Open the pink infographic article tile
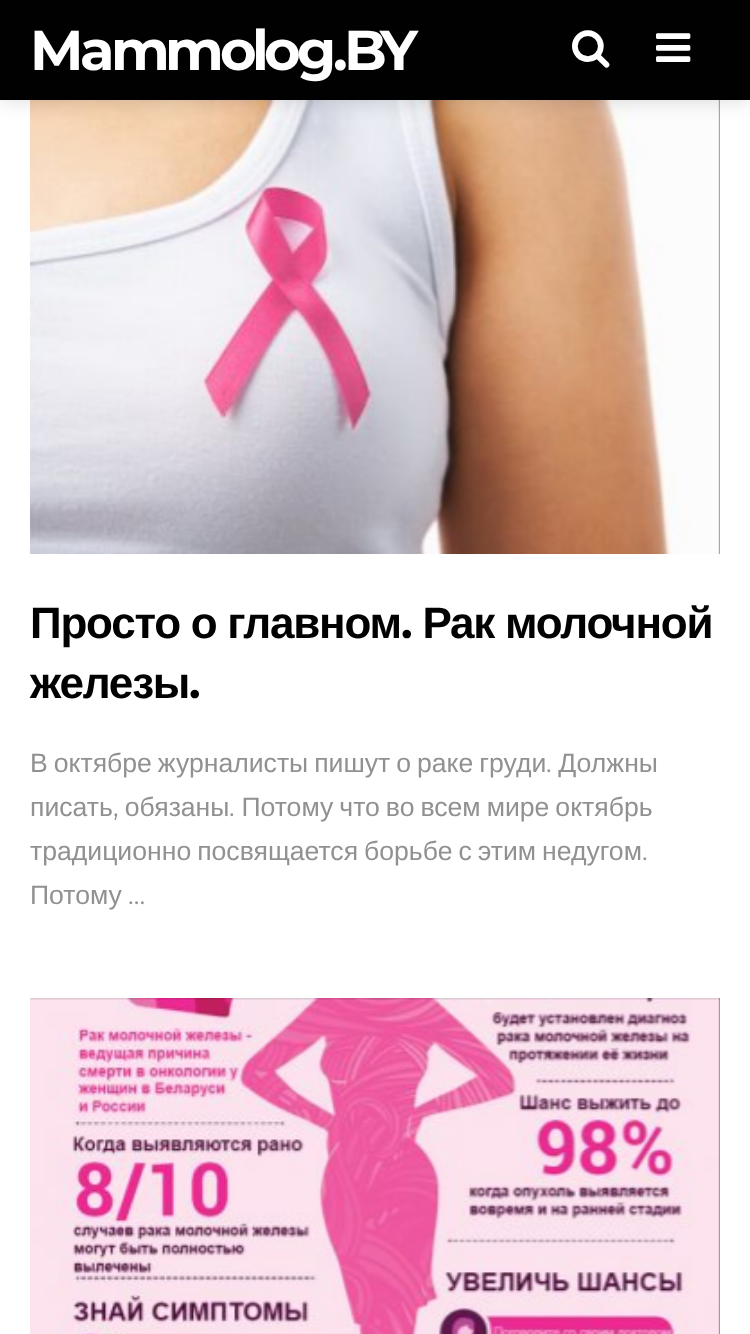This screenshot has width=750, height=1334. (x=375, y=1165)
